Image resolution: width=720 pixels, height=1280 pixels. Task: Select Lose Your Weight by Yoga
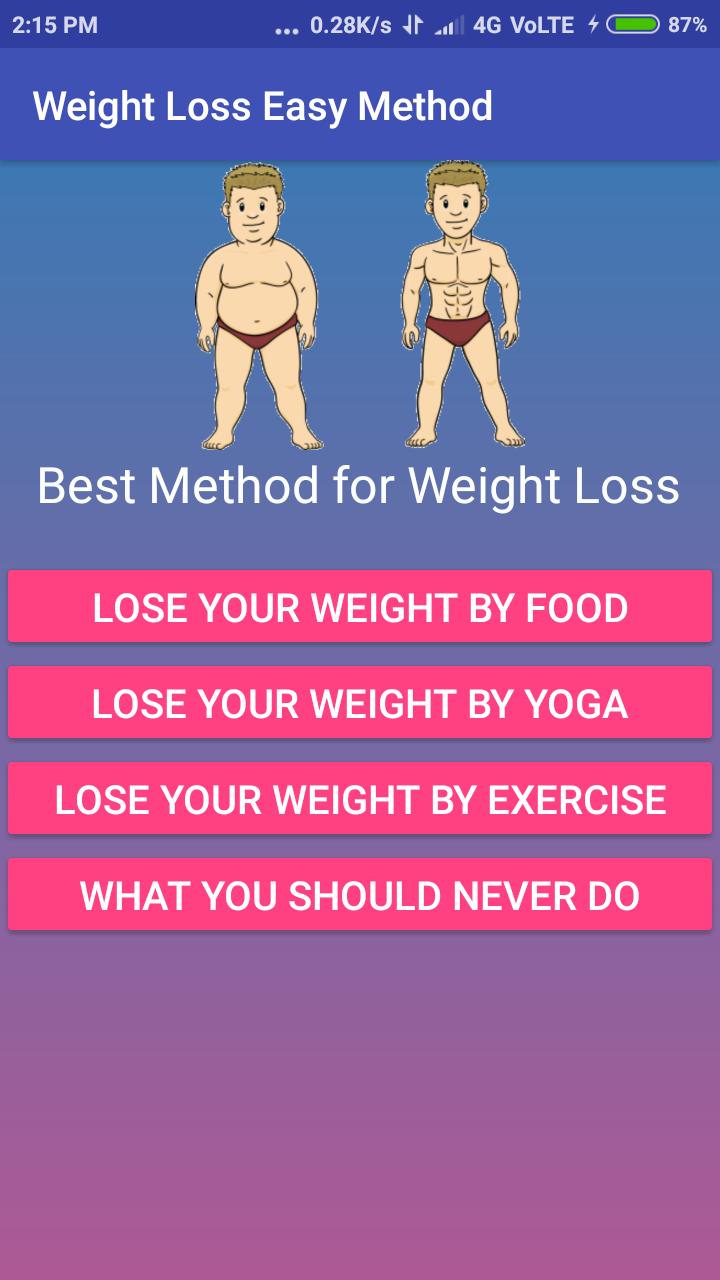[x=360, y=703]
